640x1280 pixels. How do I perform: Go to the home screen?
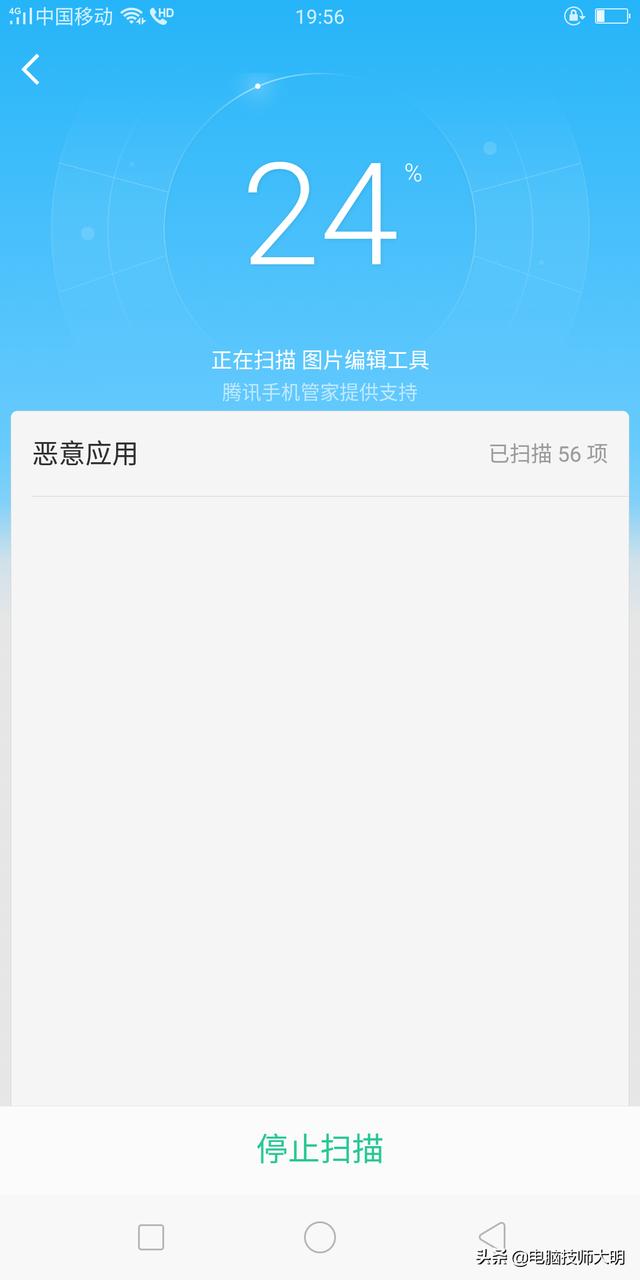click(x=320, y=1237)
